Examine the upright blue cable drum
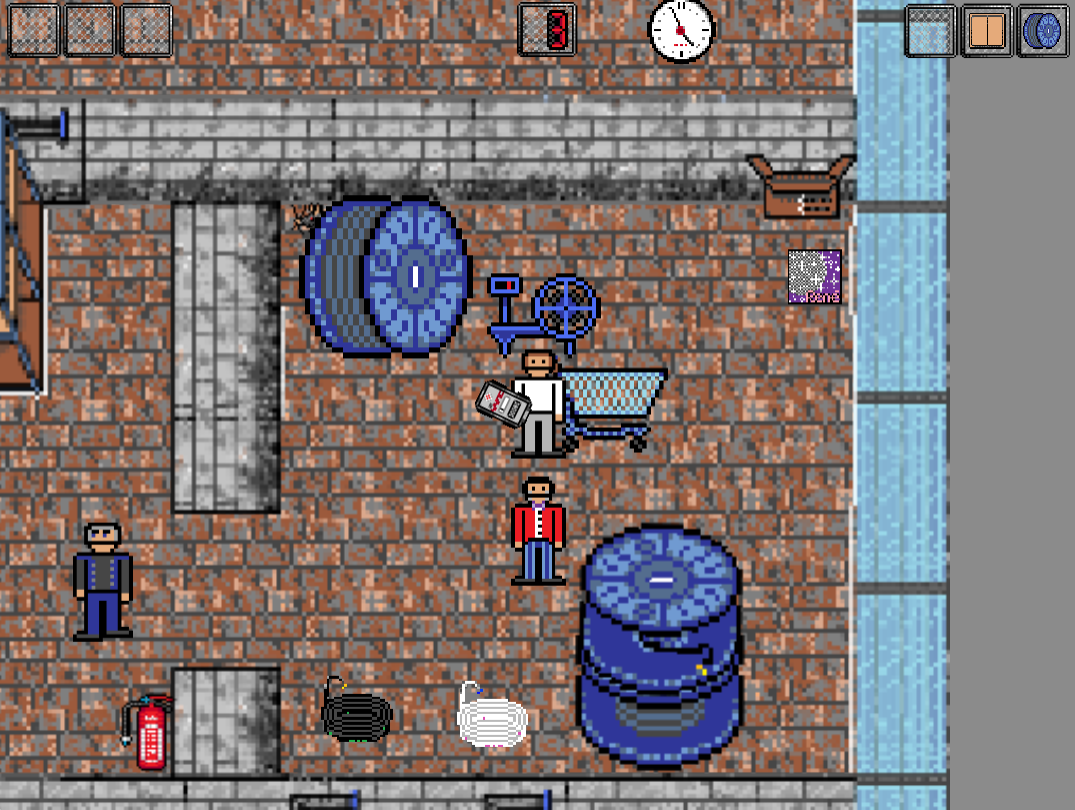The width and height of the screenshot is (1075, 810). (388, 277)
